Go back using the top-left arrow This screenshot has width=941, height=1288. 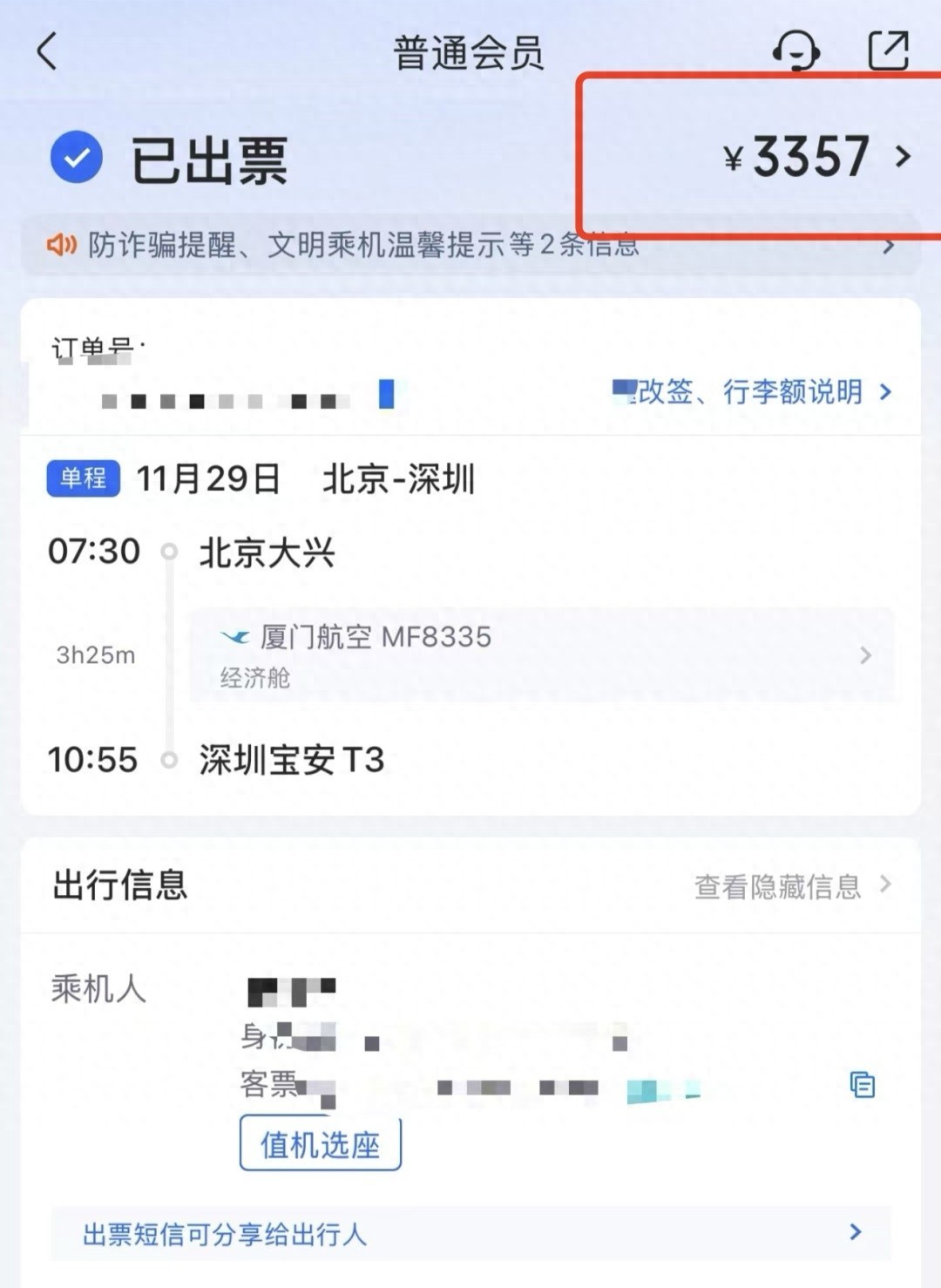tap(48, 51)
